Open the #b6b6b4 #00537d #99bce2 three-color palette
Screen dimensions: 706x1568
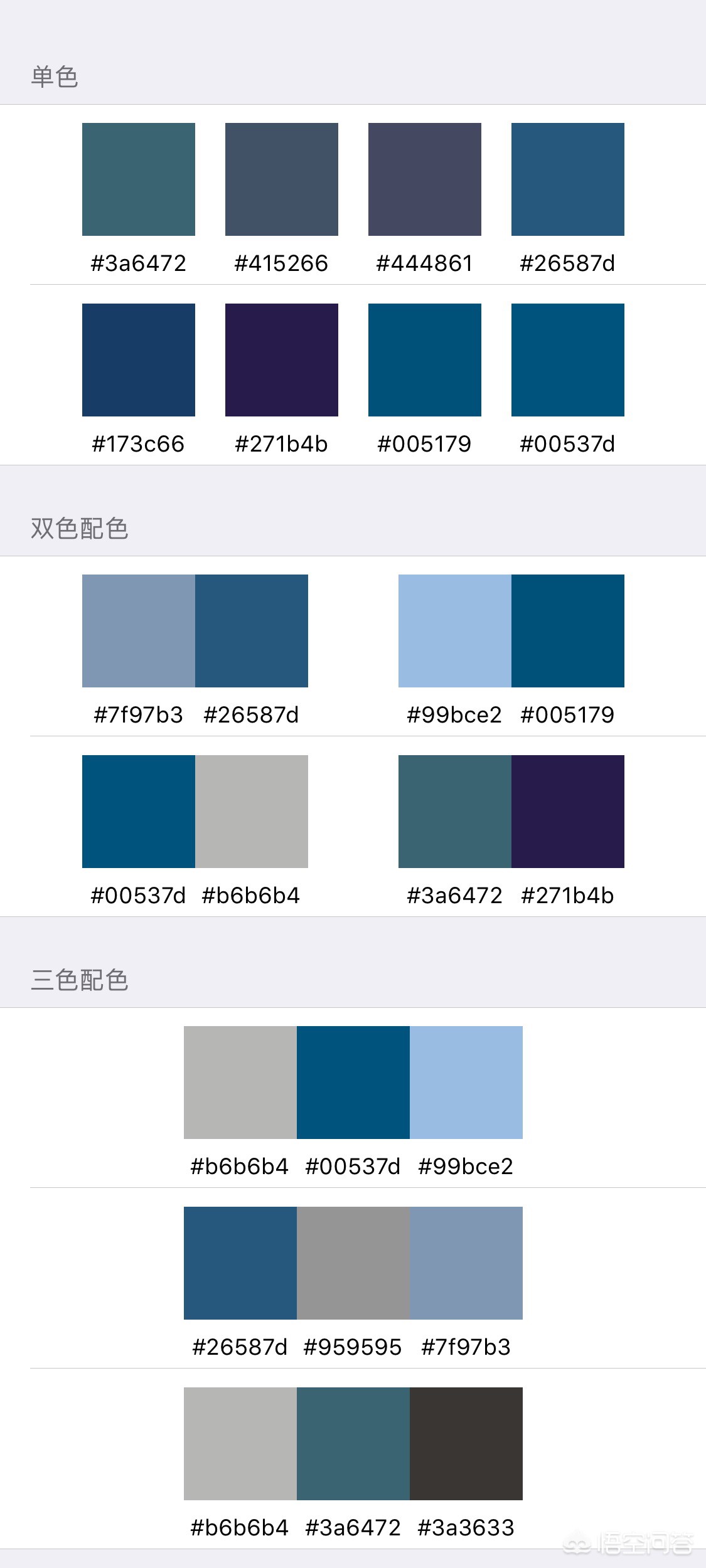(x=353, y=1083)
